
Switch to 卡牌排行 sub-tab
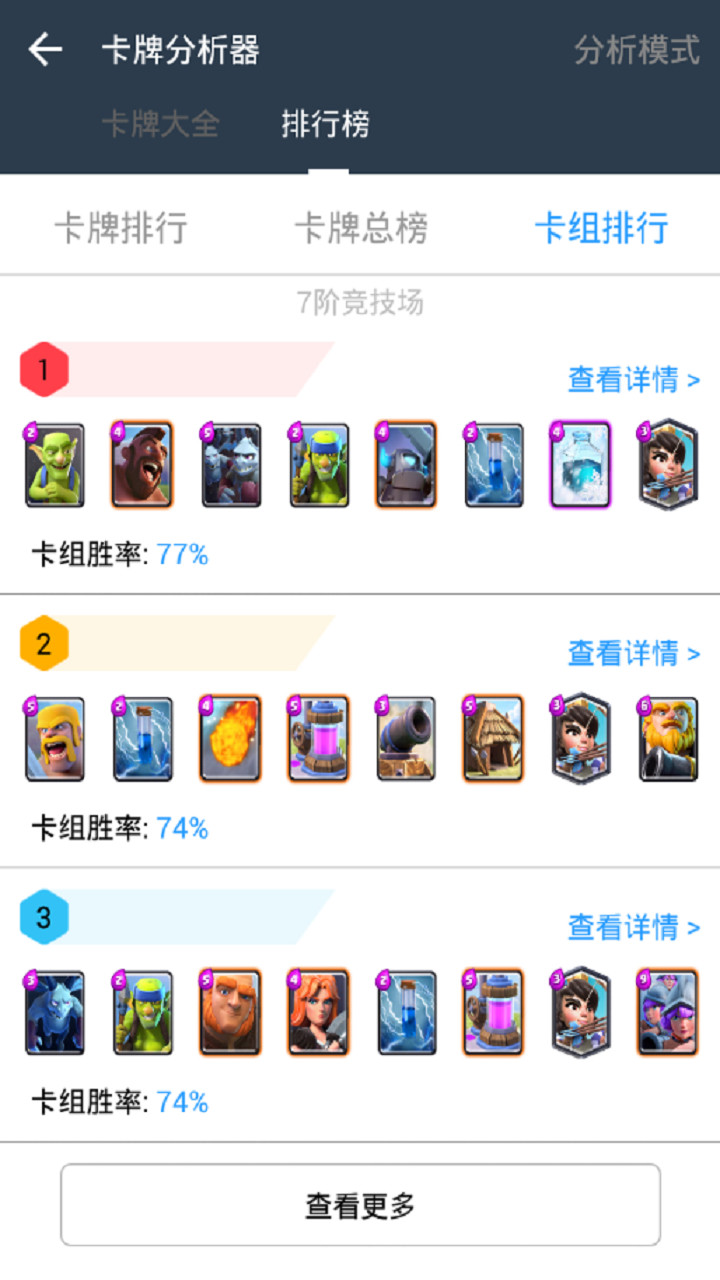pyautogui.click(x=121, y=228)
